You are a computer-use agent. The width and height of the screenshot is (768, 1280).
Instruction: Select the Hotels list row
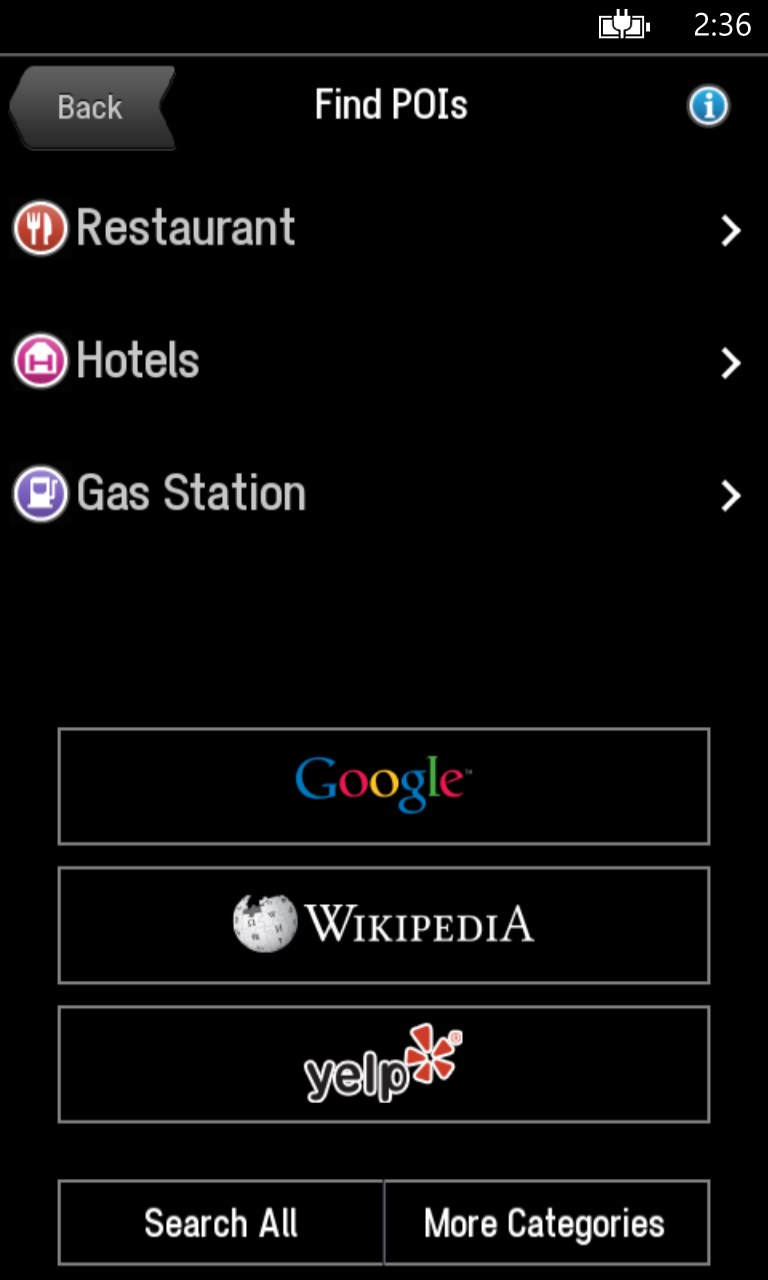pyautogui.click(x=300, y=360)
